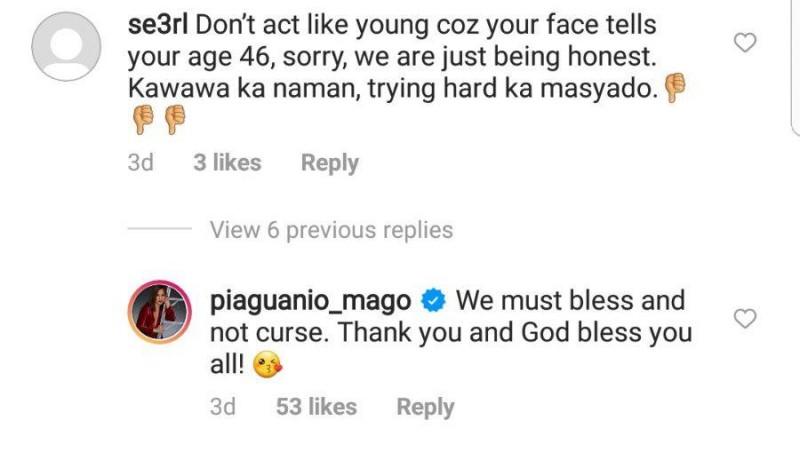Like the reply by piaguanio_mago
This screenshot has width=800, height=452.
point(745,318)
